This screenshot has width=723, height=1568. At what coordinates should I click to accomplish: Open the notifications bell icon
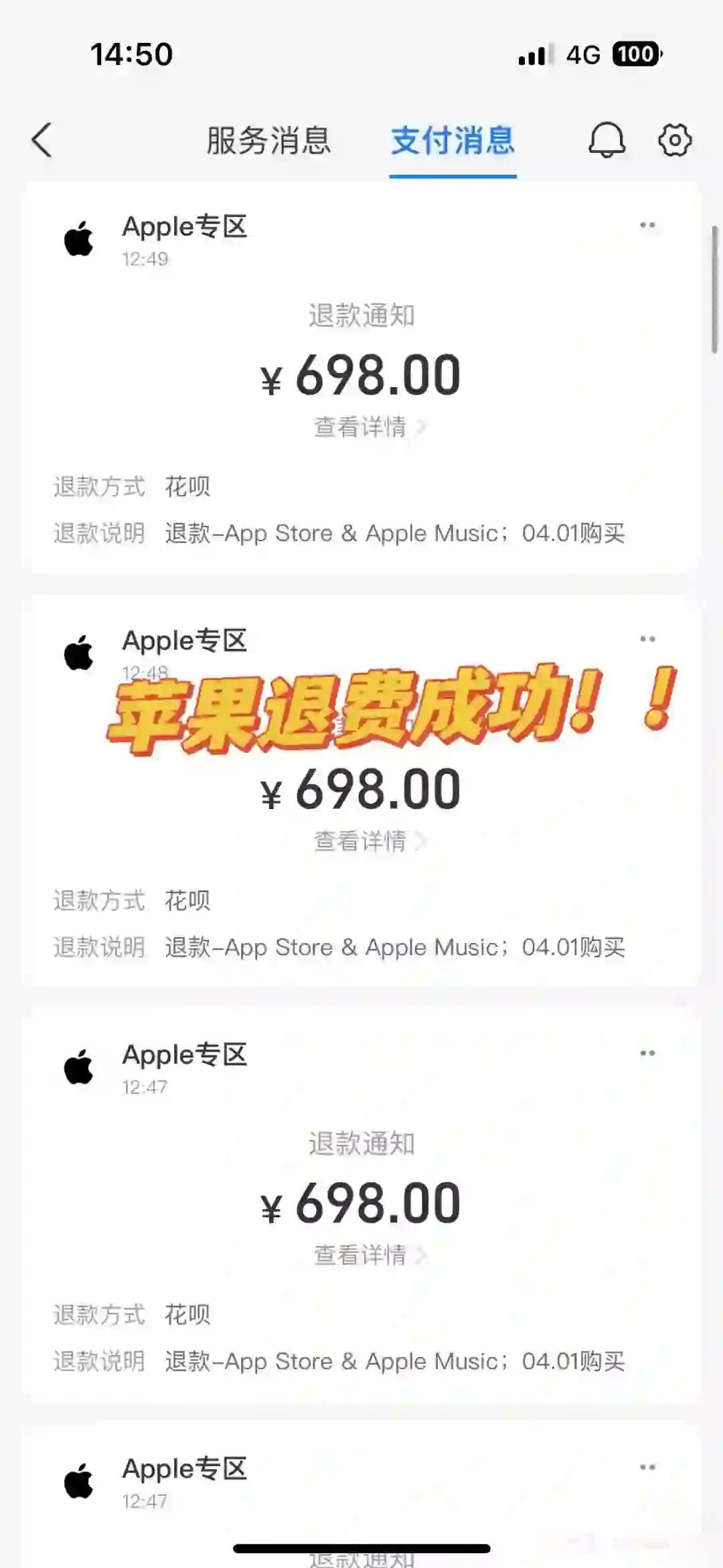[607, 141]
